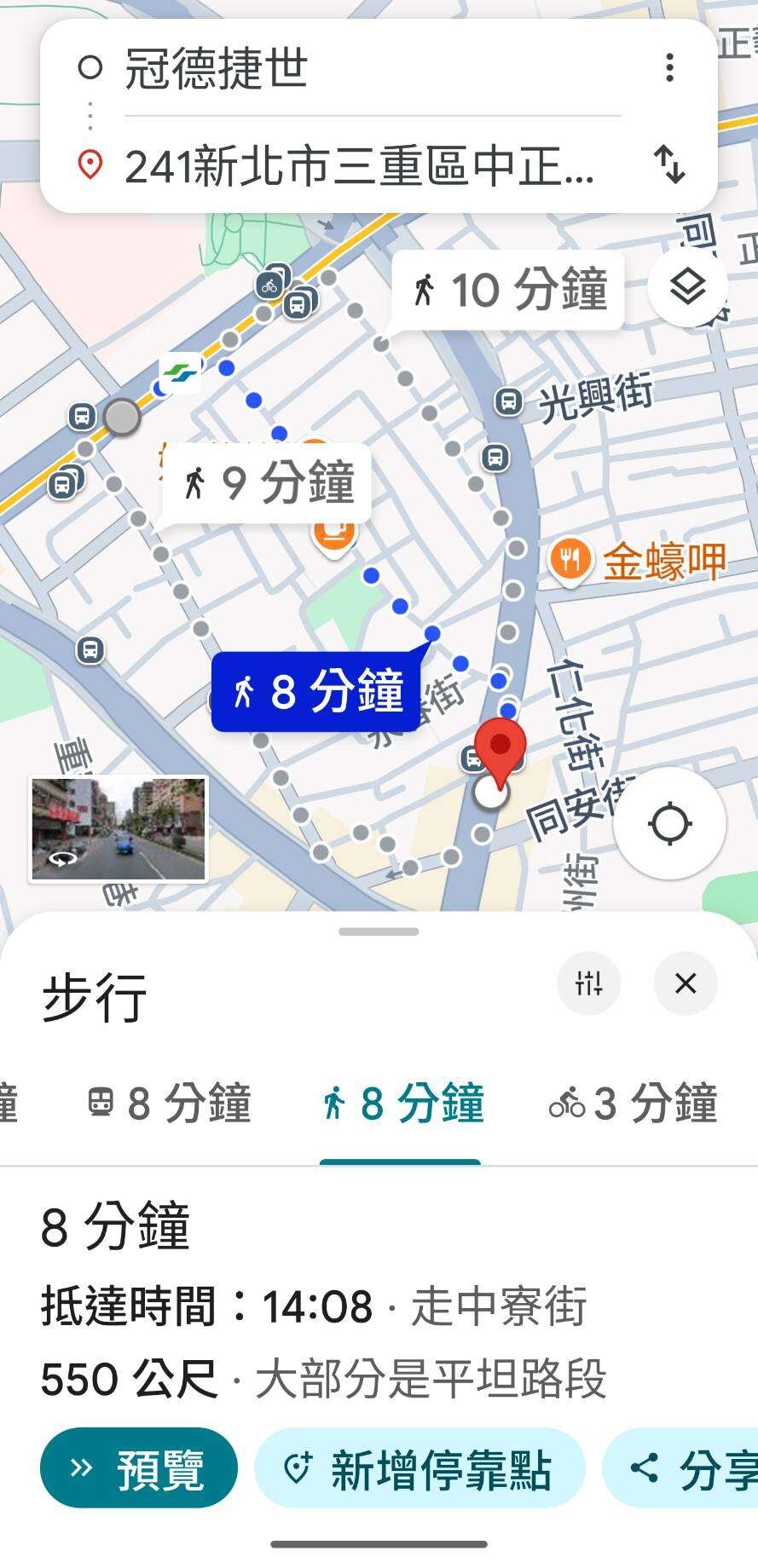Select the 10 分鐘 alternate walking route

coord(509,291)
